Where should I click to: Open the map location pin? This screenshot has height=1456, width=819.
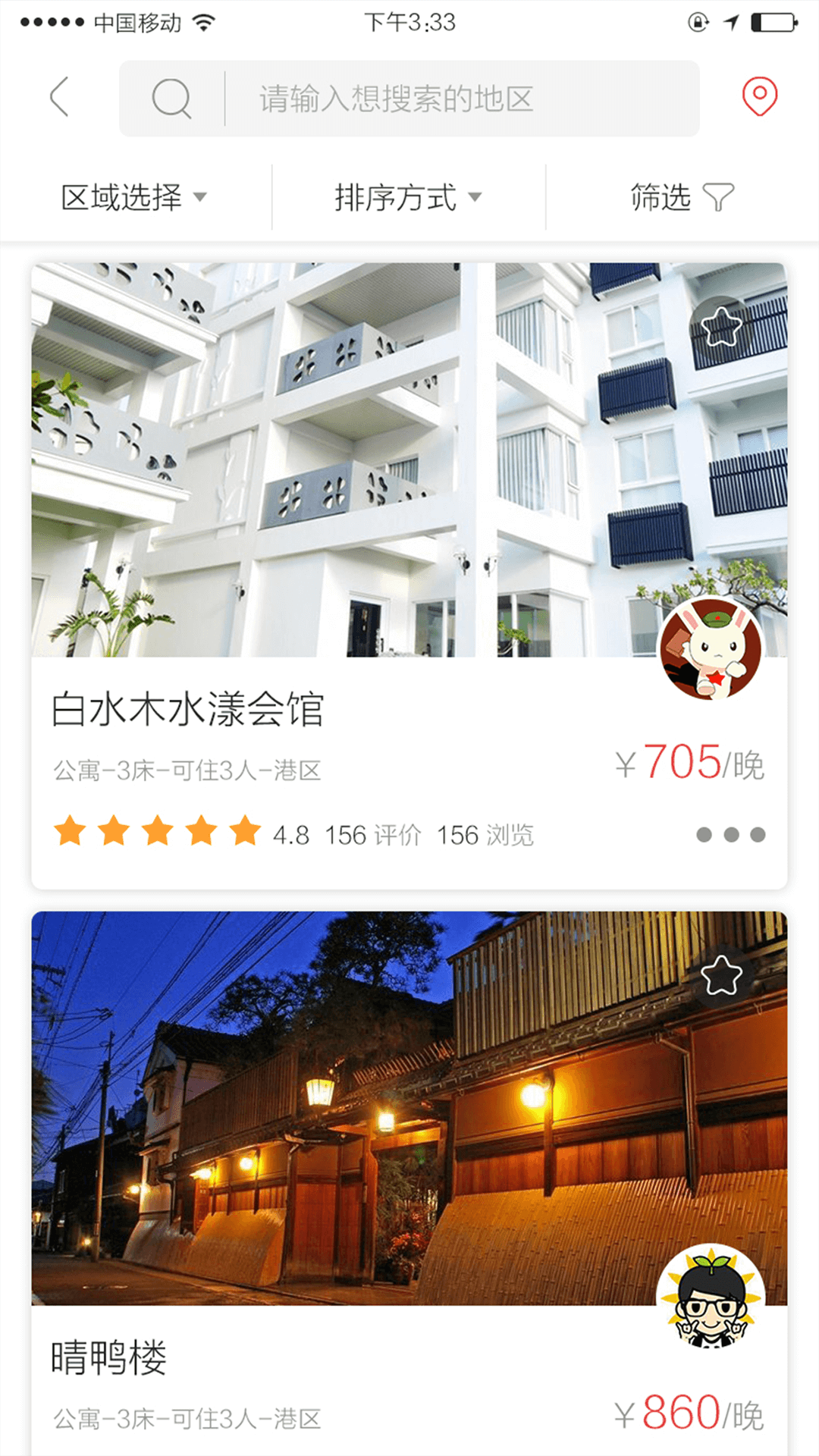point(759,97)
